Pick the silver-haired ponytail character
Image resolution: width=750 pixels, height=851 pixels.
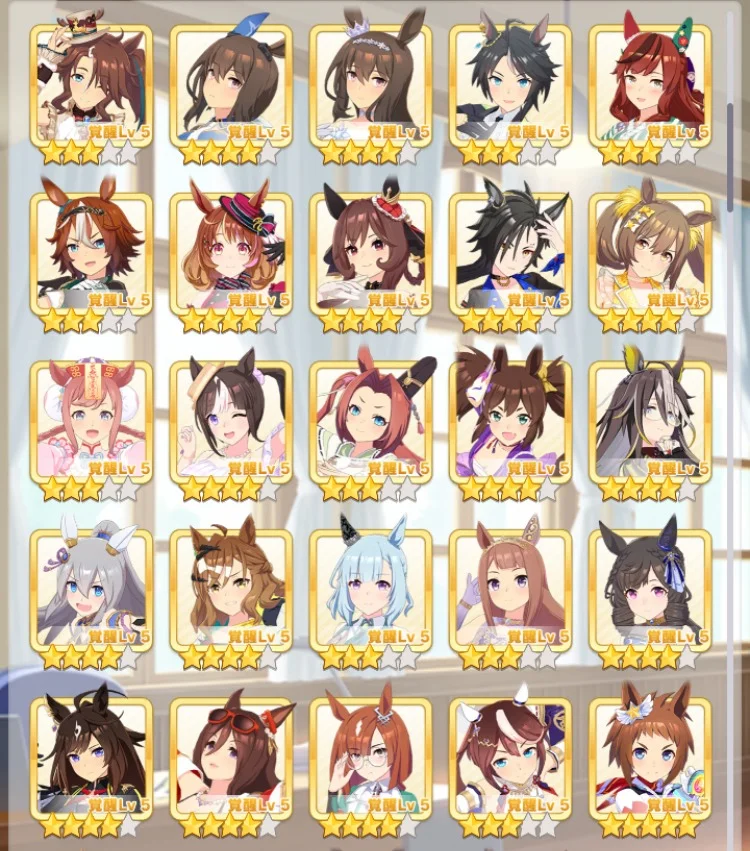(x=91, y=590)
